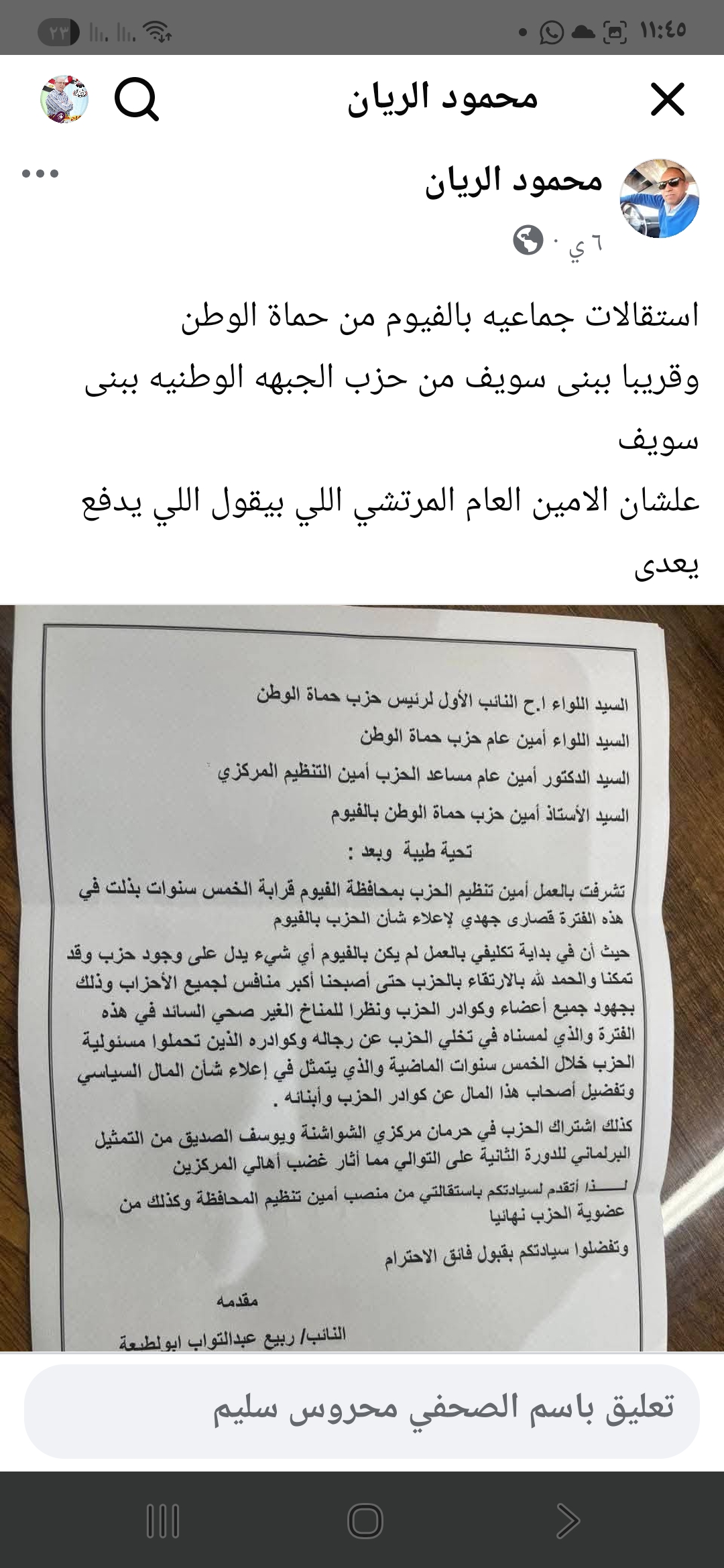This screenshot has height=1568, width=724.
Task: Tap the author name محمود الريان
Action: 513,181
